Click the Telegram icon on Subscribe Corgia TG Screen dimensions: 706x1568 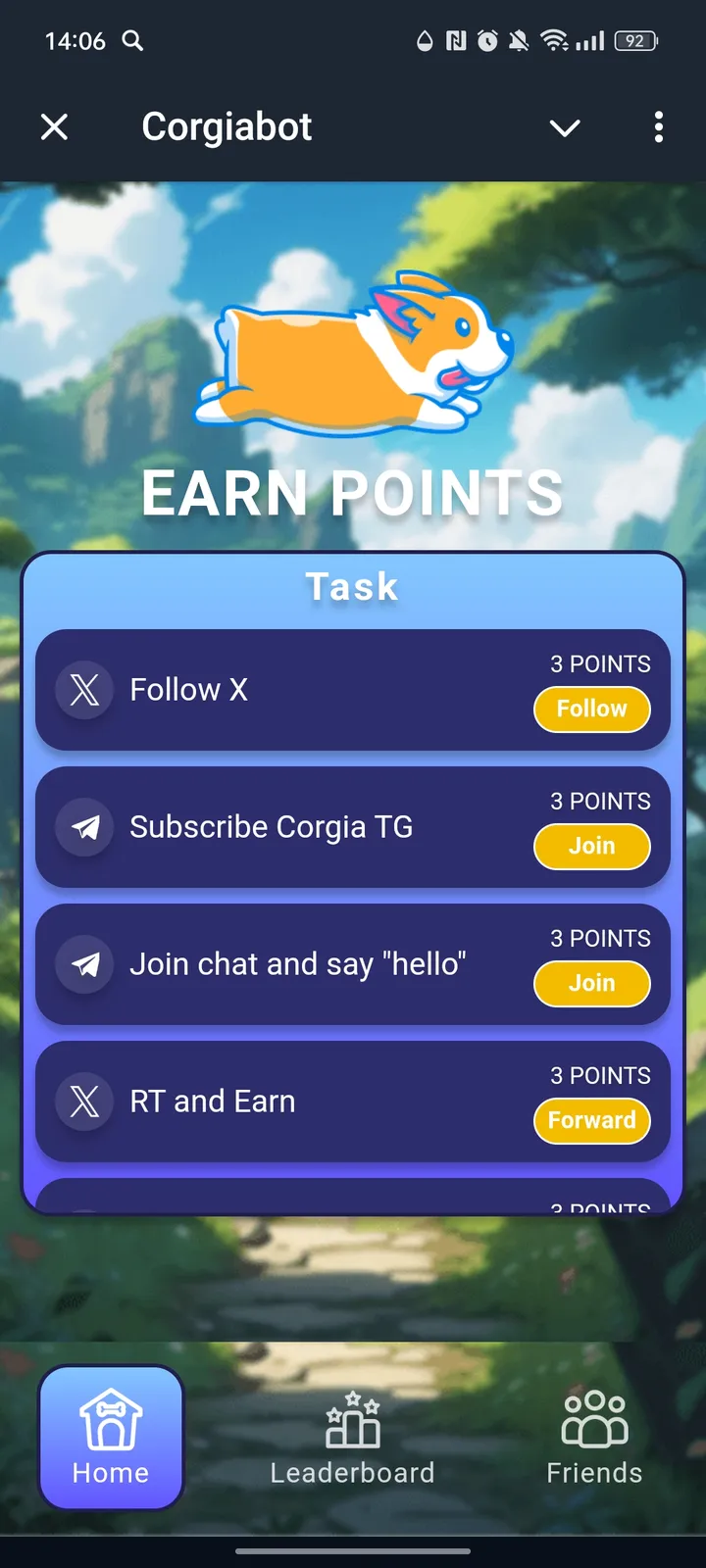84,827
